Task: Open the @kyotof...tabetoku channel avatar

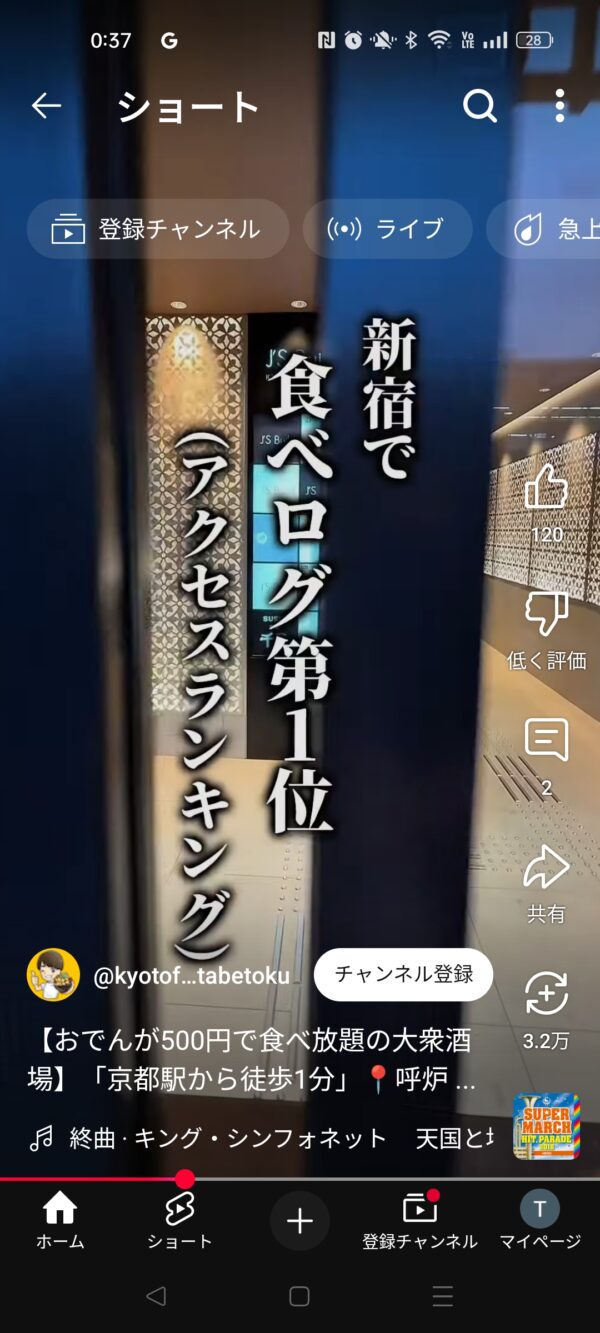Action: click(x=53, y=975)
